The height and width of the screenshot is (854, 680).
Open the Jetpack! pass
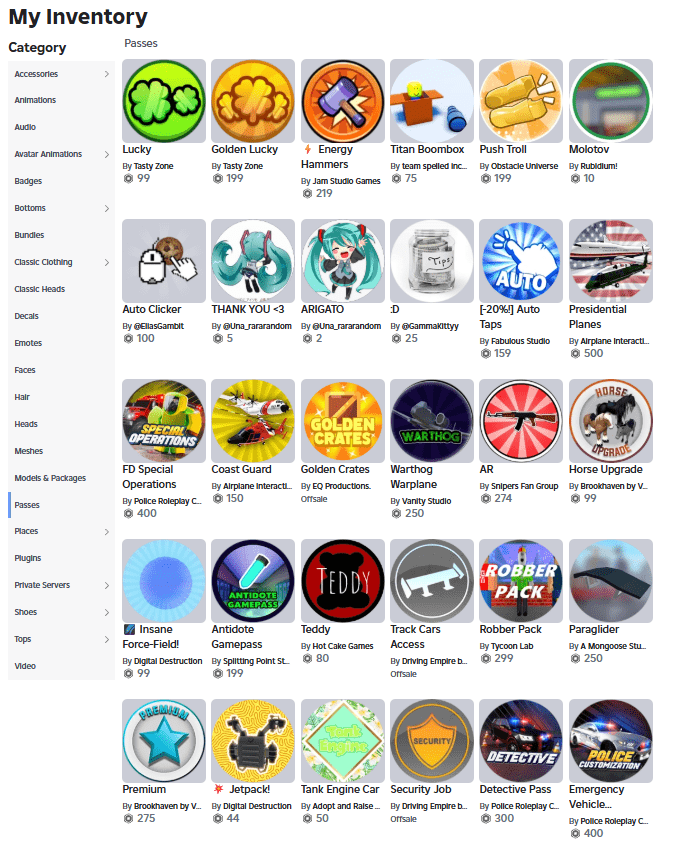pyautogui.click(x=253, y=741)
